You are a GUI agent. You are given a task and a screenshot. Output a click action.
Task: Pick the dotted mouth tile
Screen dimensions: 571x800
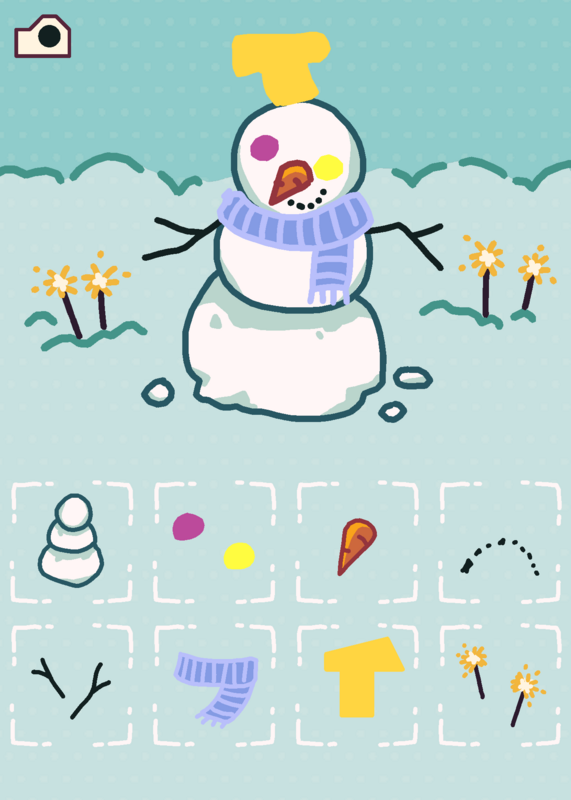(500, 542)
